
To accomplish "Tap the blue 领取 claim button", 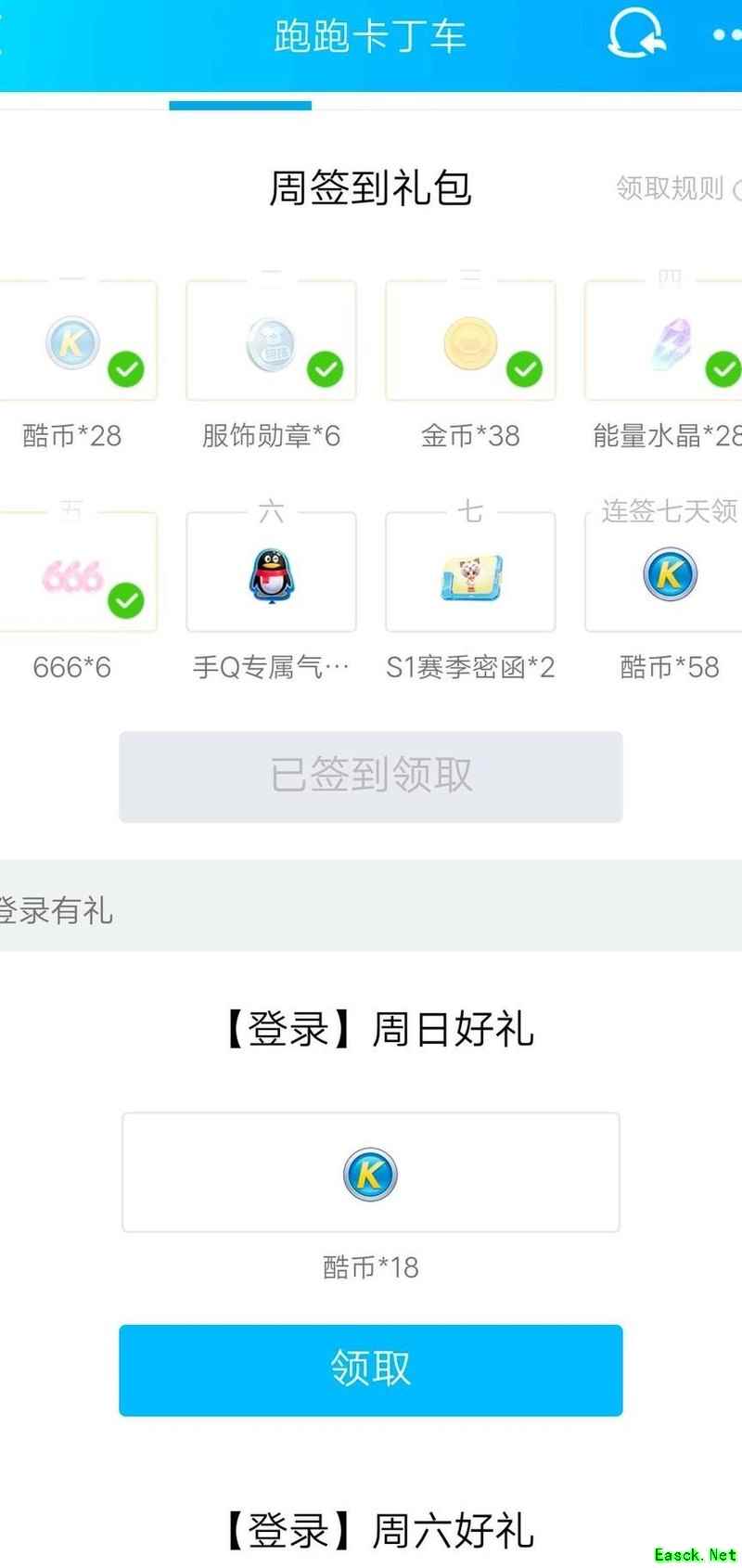I will pos(370,1369).
